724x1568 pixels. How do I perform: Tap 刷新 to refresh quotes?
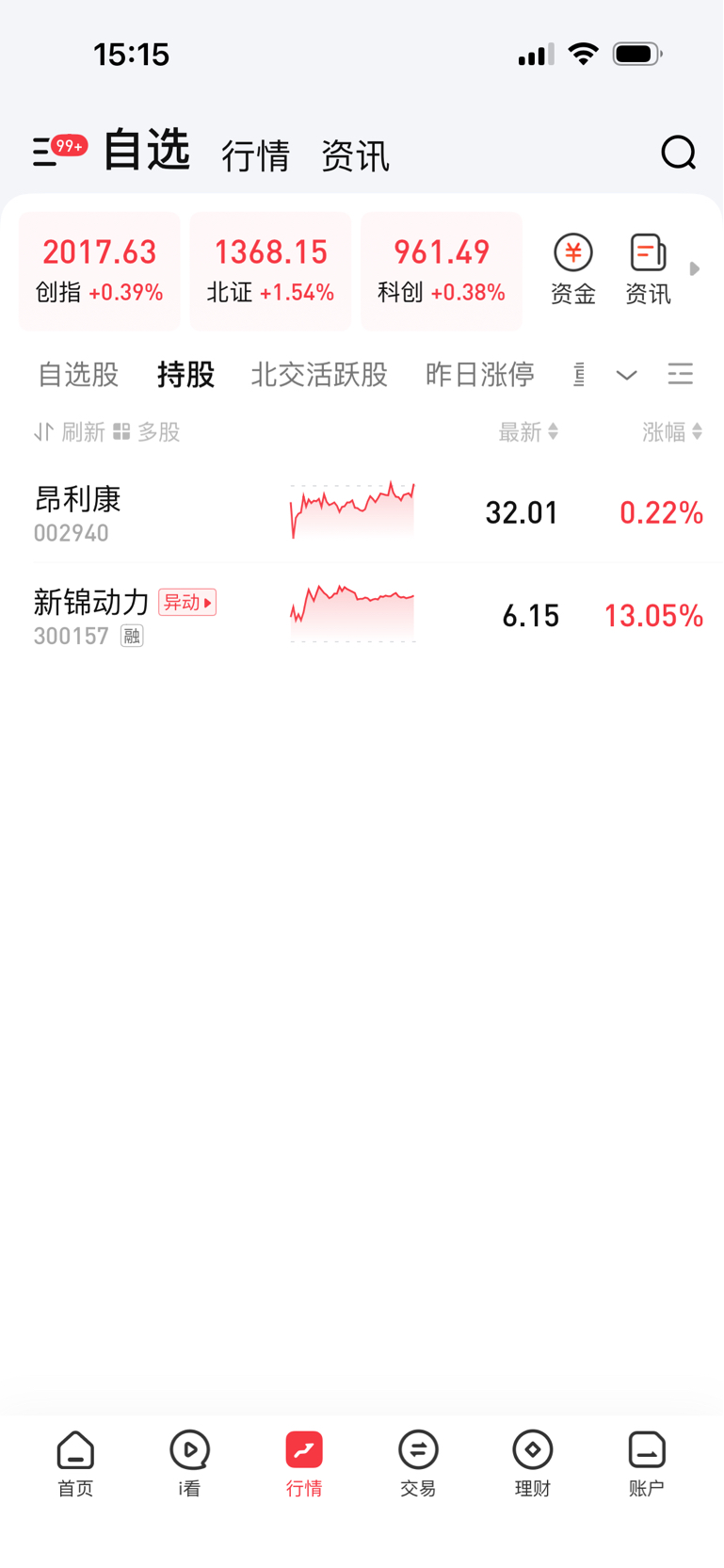[x=70, y=432]
